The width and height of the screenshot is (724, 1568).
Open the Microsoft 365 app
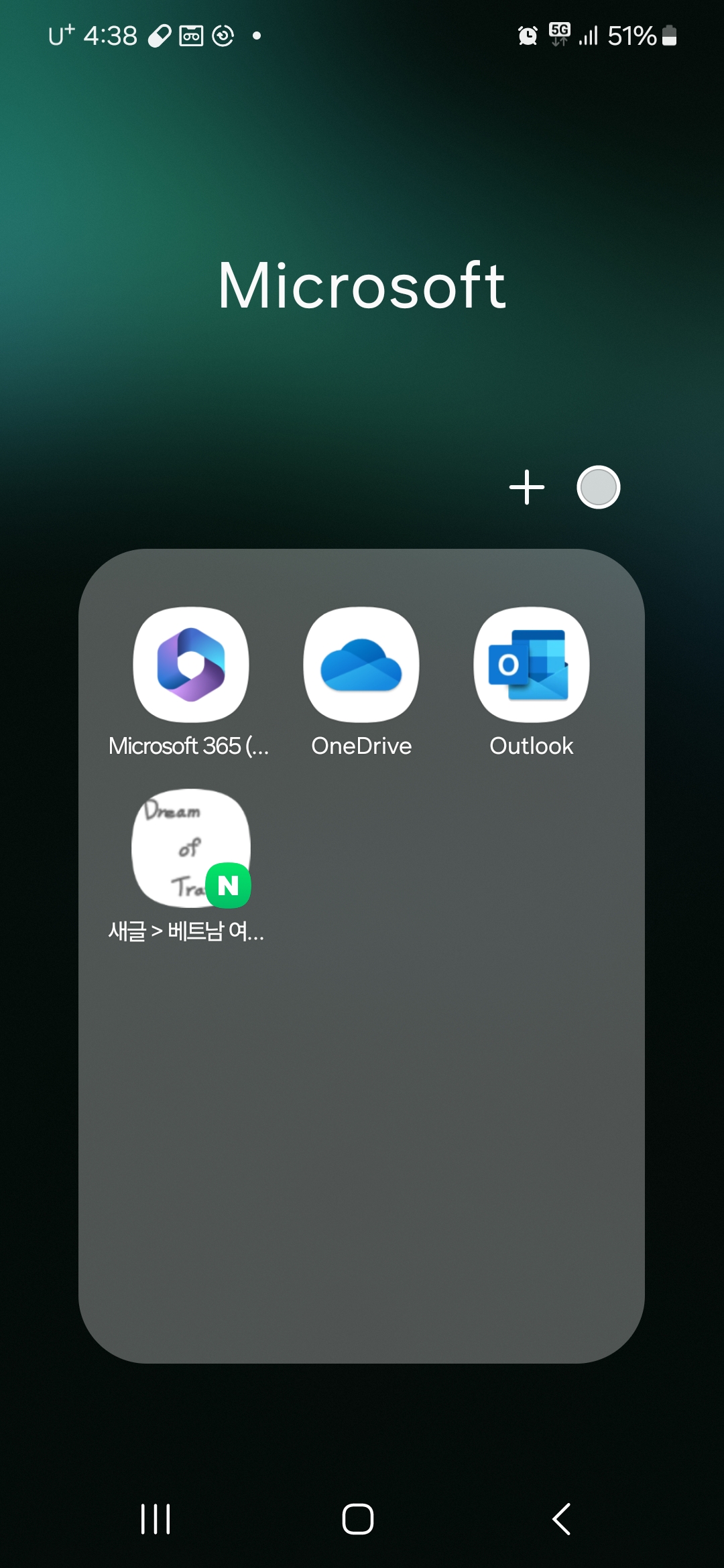click(x=191, y=665)
